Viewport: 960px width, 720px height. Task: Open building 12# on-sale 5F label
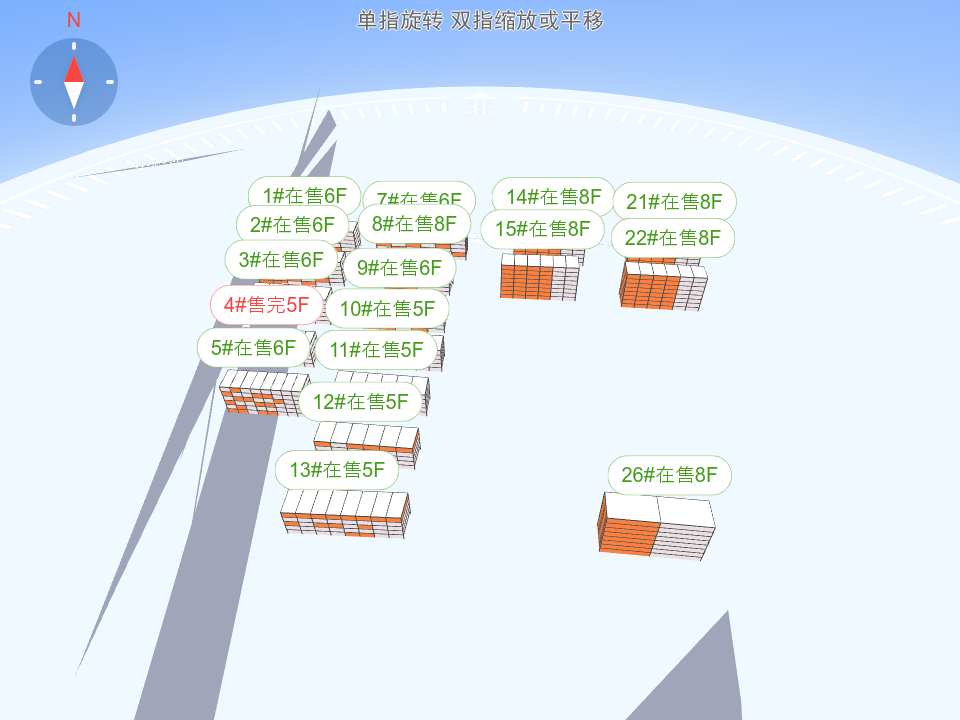(361, 402)
